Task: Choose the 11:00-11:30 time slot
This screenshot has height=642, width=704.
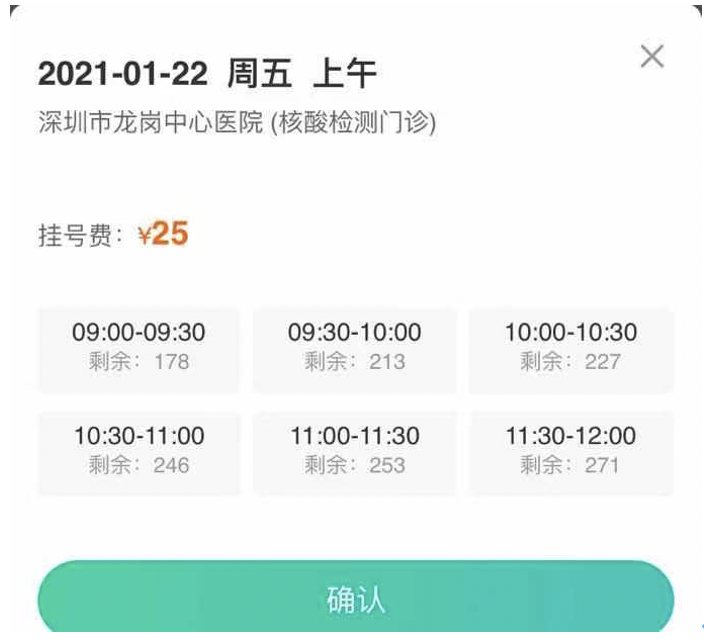Action: (x=355, y=451)
